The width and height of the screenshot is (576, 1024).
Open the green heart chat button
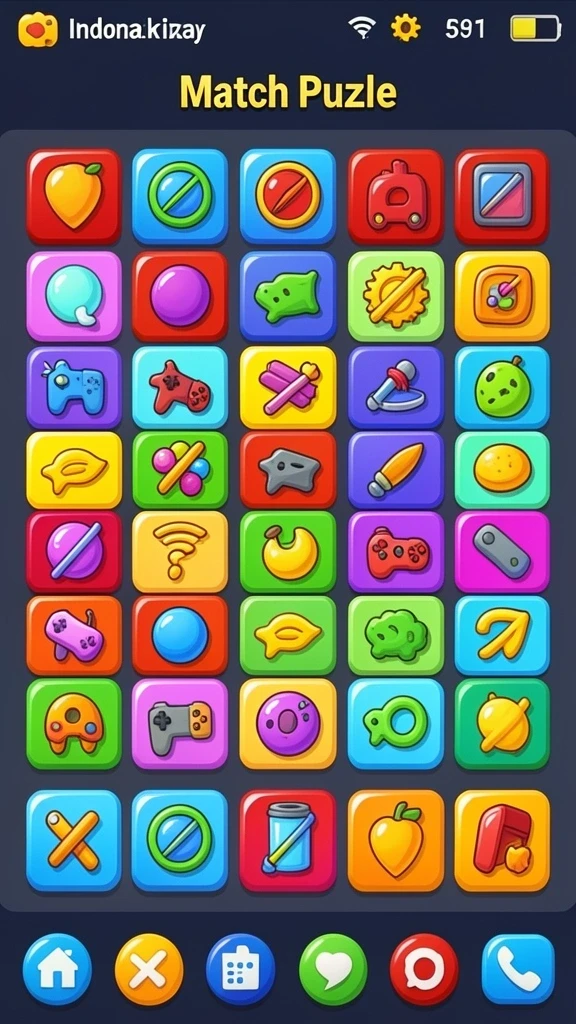pyautogui.click(x=333, y=969)
